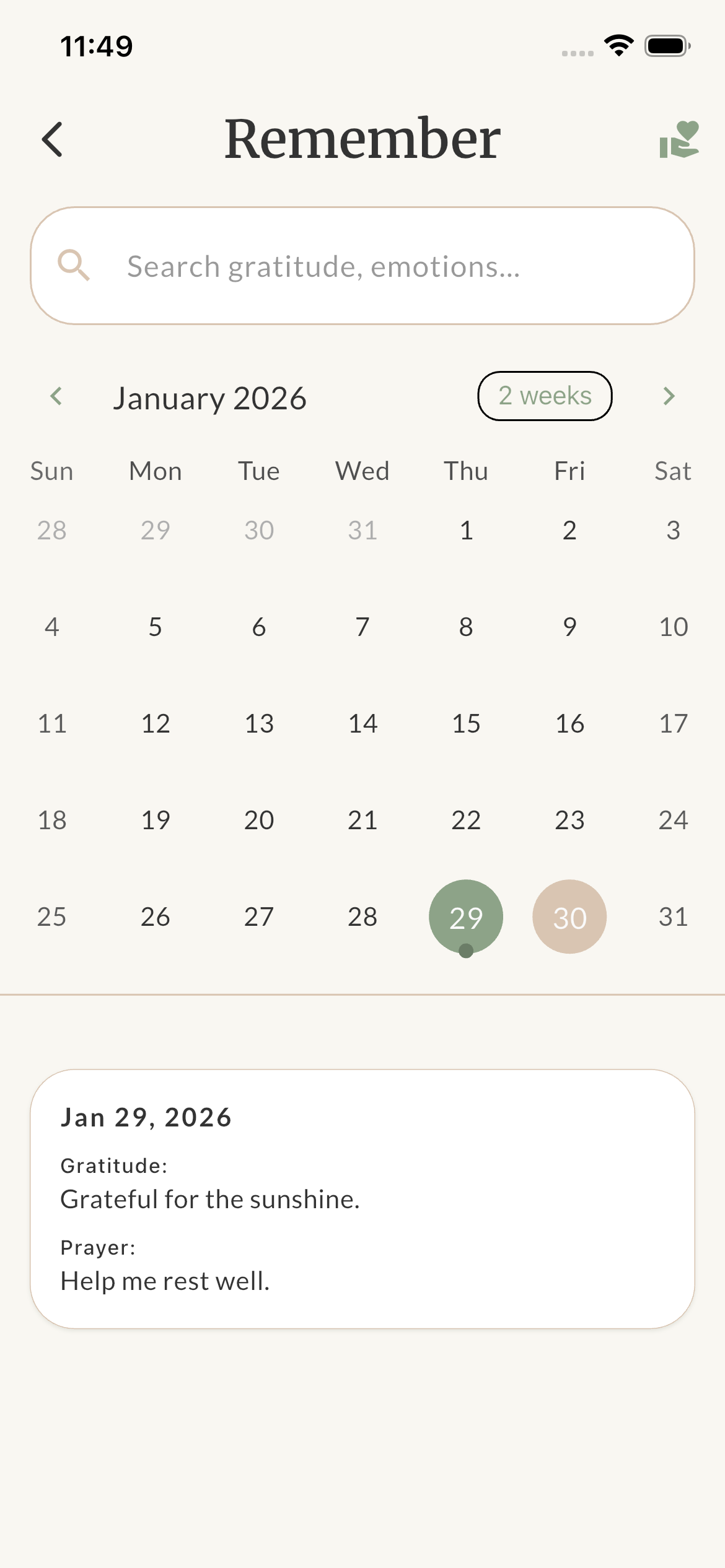Tap the January 2026 month label

point(211,398)
